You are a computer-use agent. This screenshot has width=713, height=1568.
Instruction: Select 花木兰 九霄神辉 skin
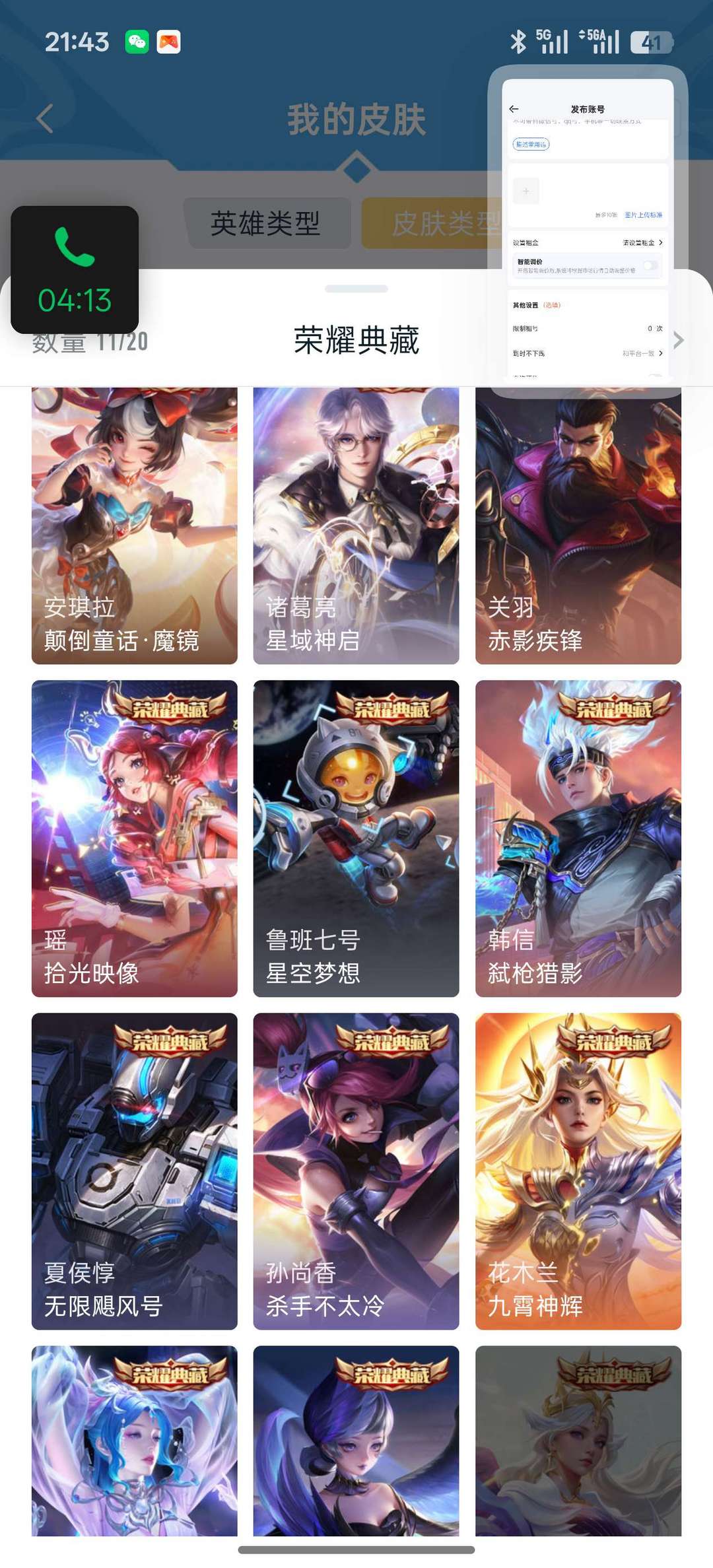(x=578, y=1171)
